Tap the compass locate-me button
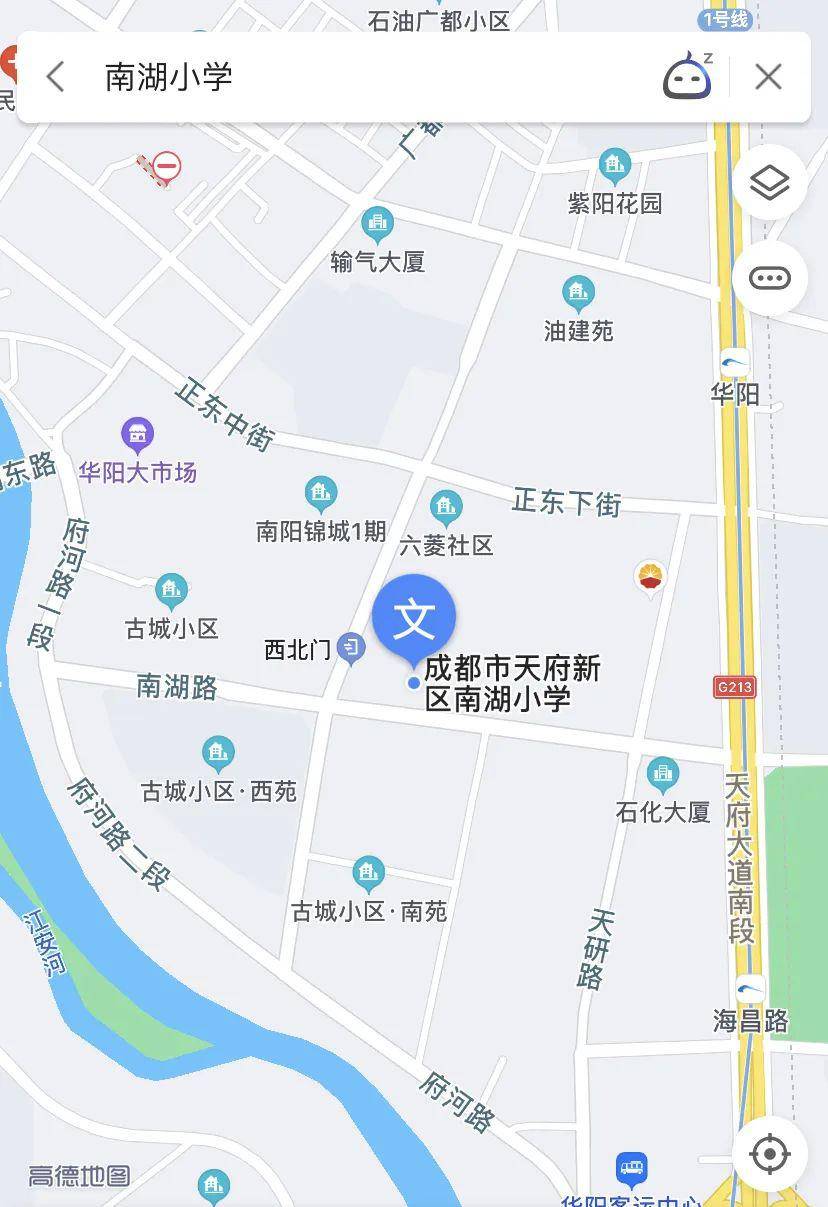Screen dimensions: 828x1207 pos(769,1155)
